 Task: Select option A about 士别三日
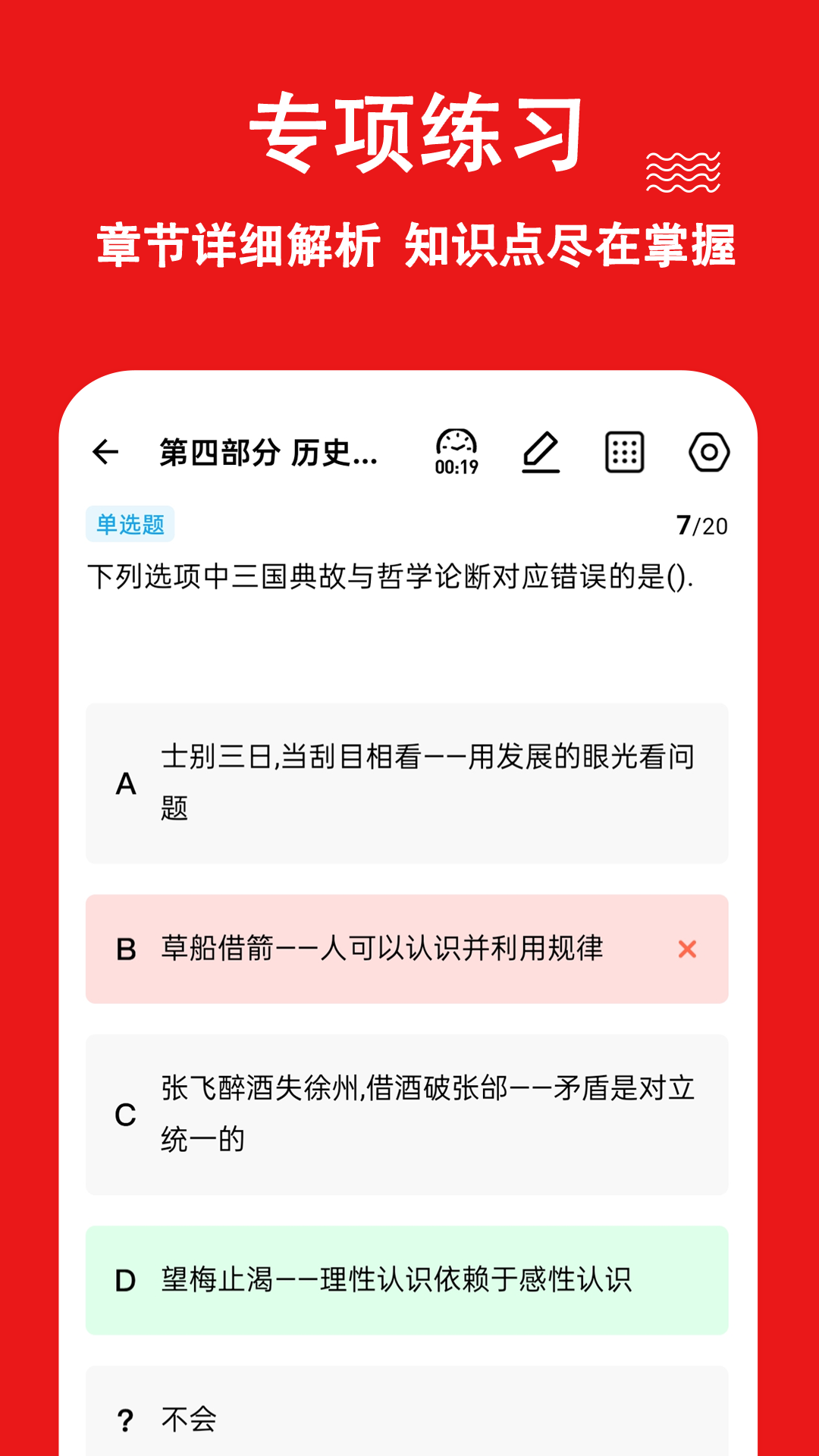(x=409, y=785)
